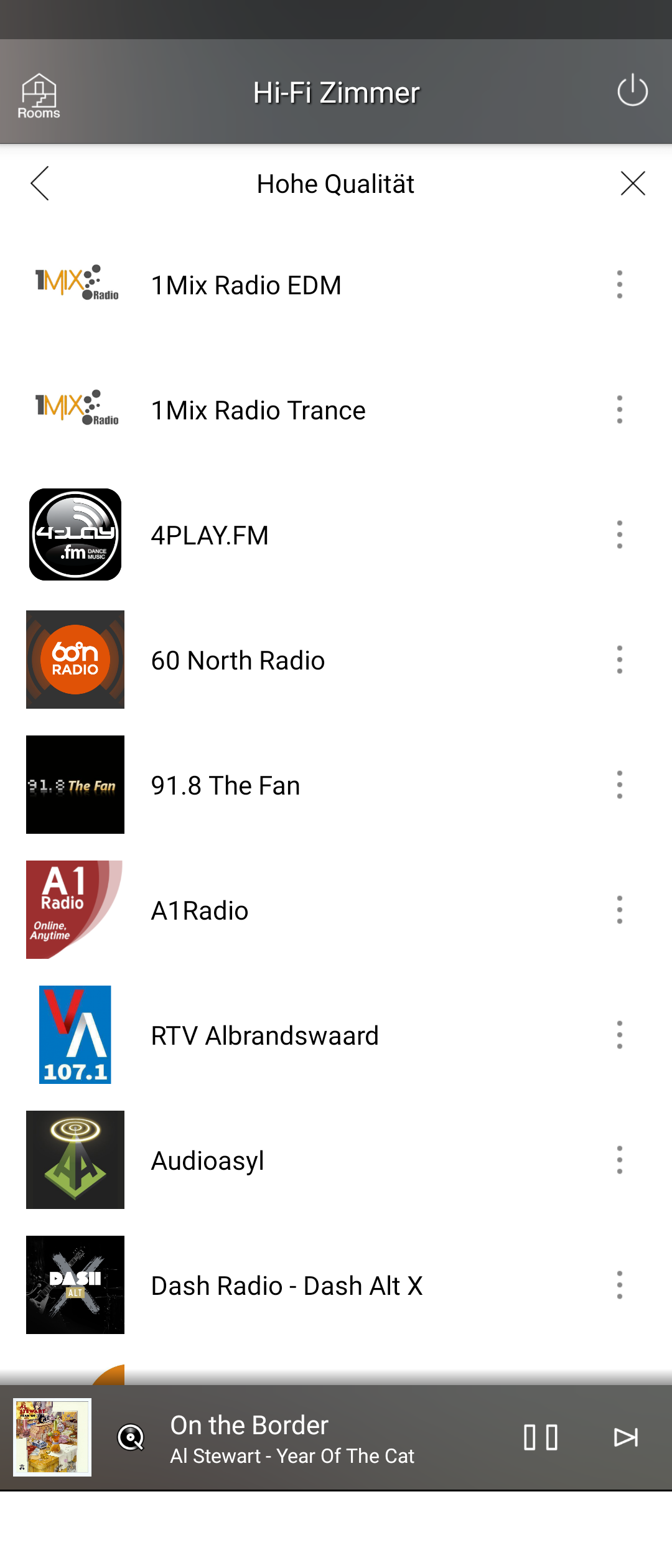The width and height of the screenshot is (672, 1568).
Task: Close the Hohe Qualität browser
Action: [633, 184]
